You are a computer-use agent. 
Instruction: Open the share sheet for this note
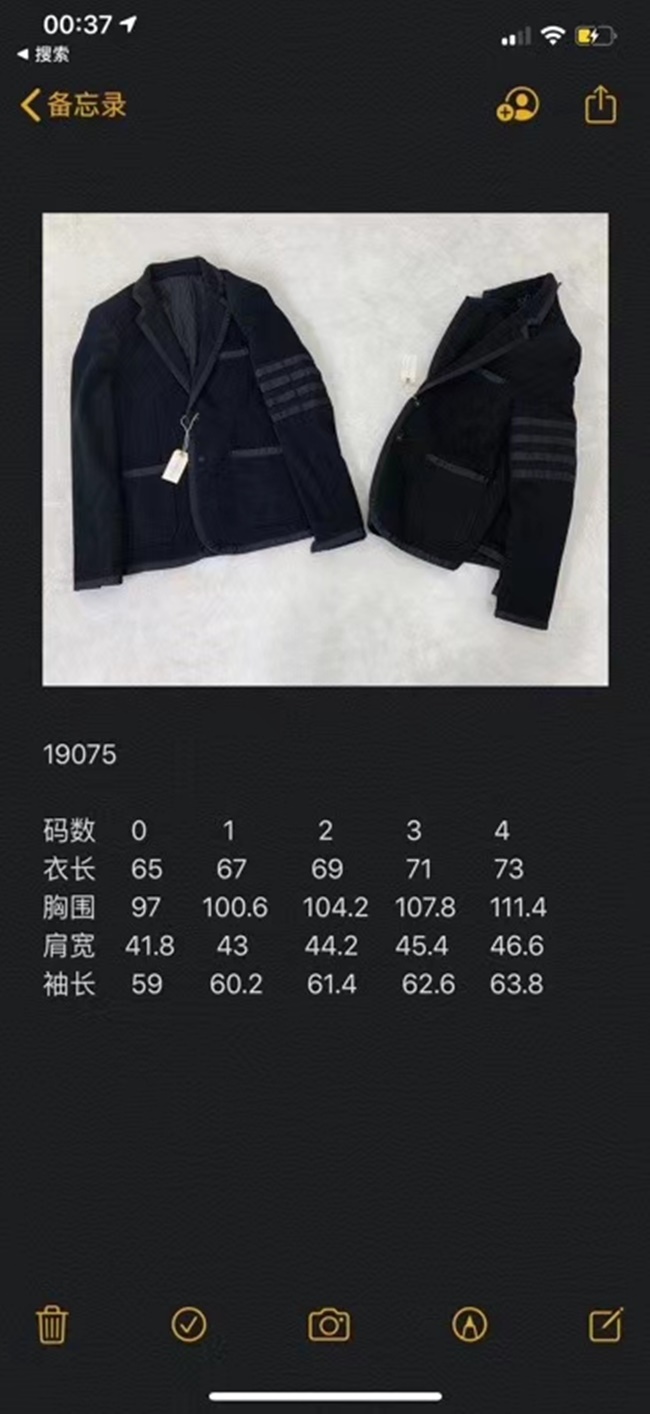[x=600, y=104]
